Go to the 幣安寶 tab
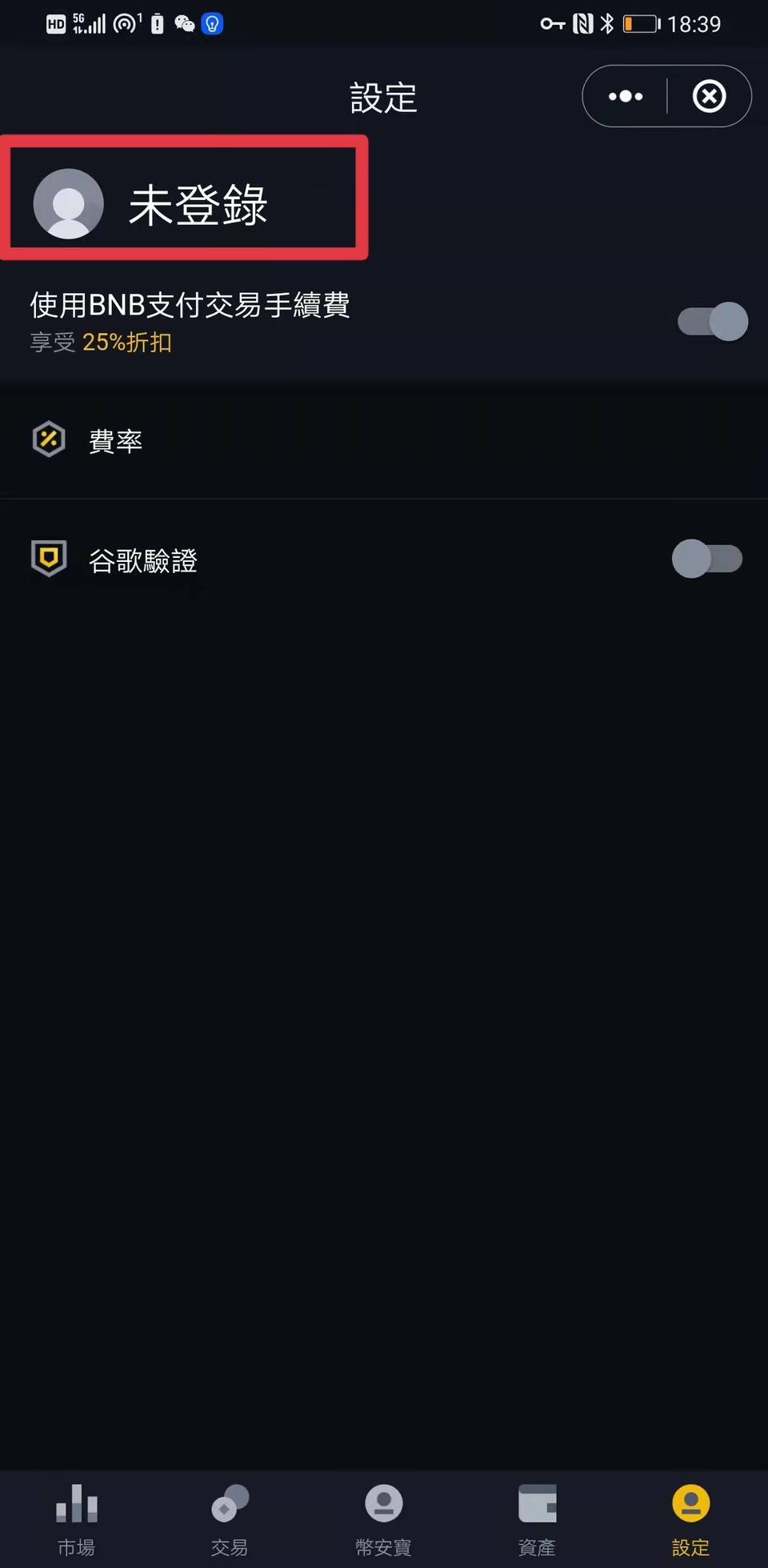The height and width of the screenshot is (1568, 768). coord(384,1519)
